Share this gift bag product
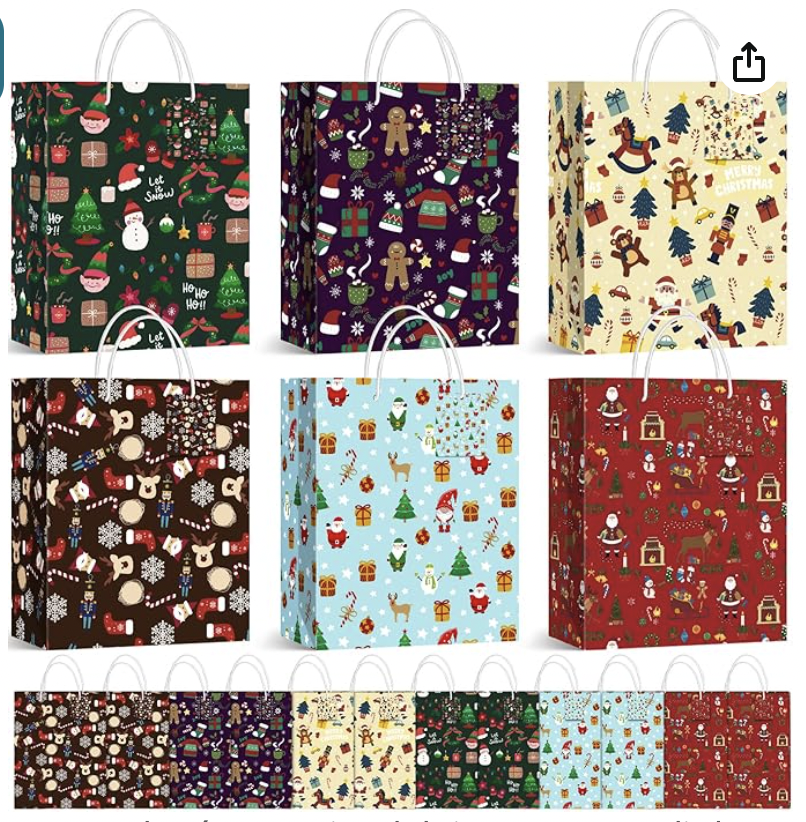 click(749, 64)
